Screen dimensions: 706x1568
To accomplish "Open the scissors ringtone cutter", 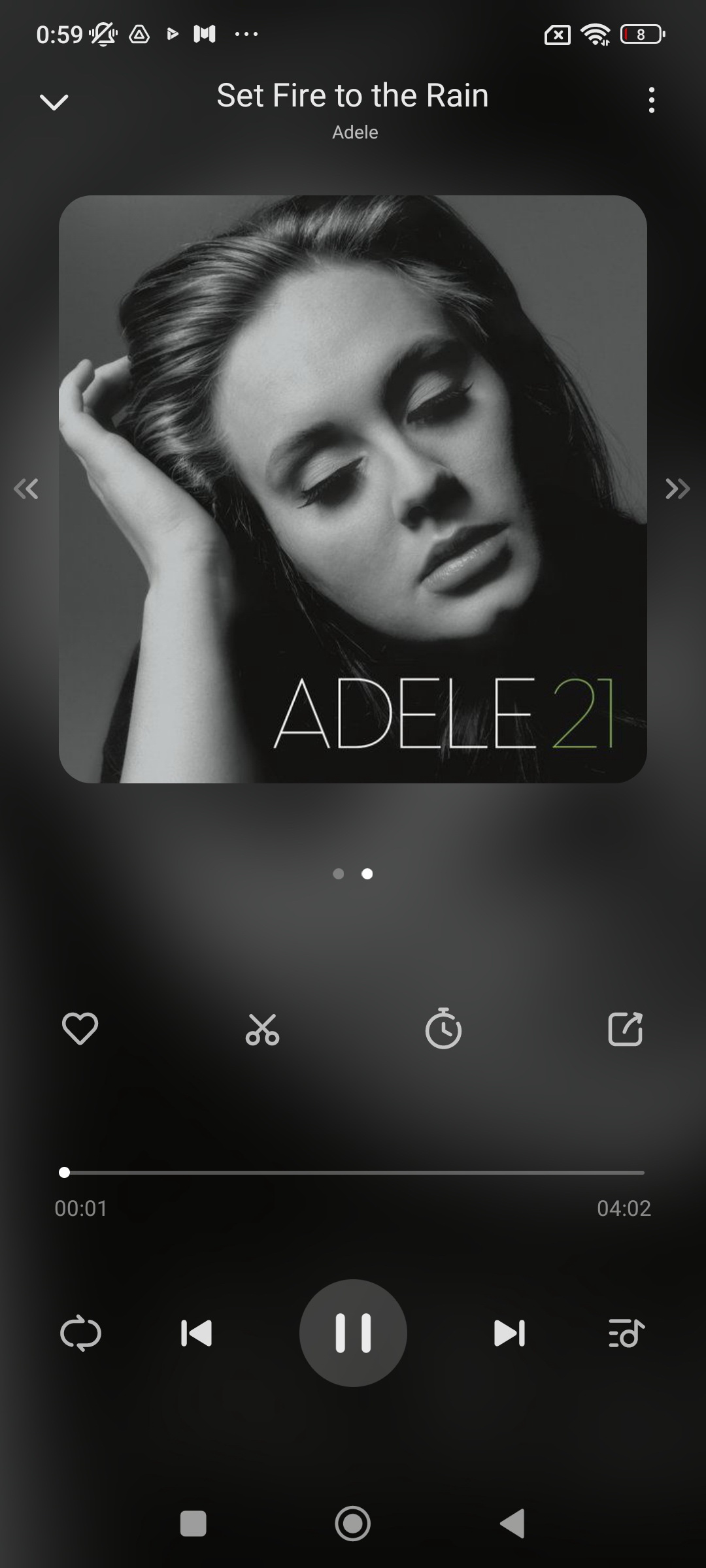I will click(x=262, y=1029).
